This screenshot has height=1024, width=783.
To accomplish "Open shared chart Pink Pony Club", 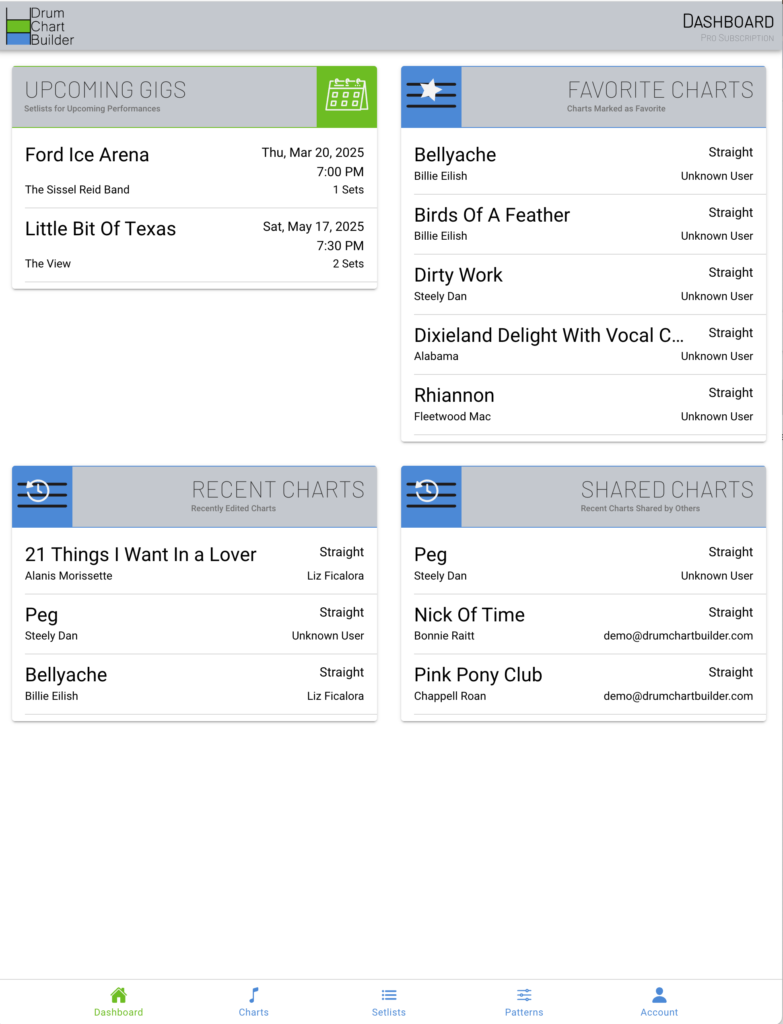I will [583, 684].
